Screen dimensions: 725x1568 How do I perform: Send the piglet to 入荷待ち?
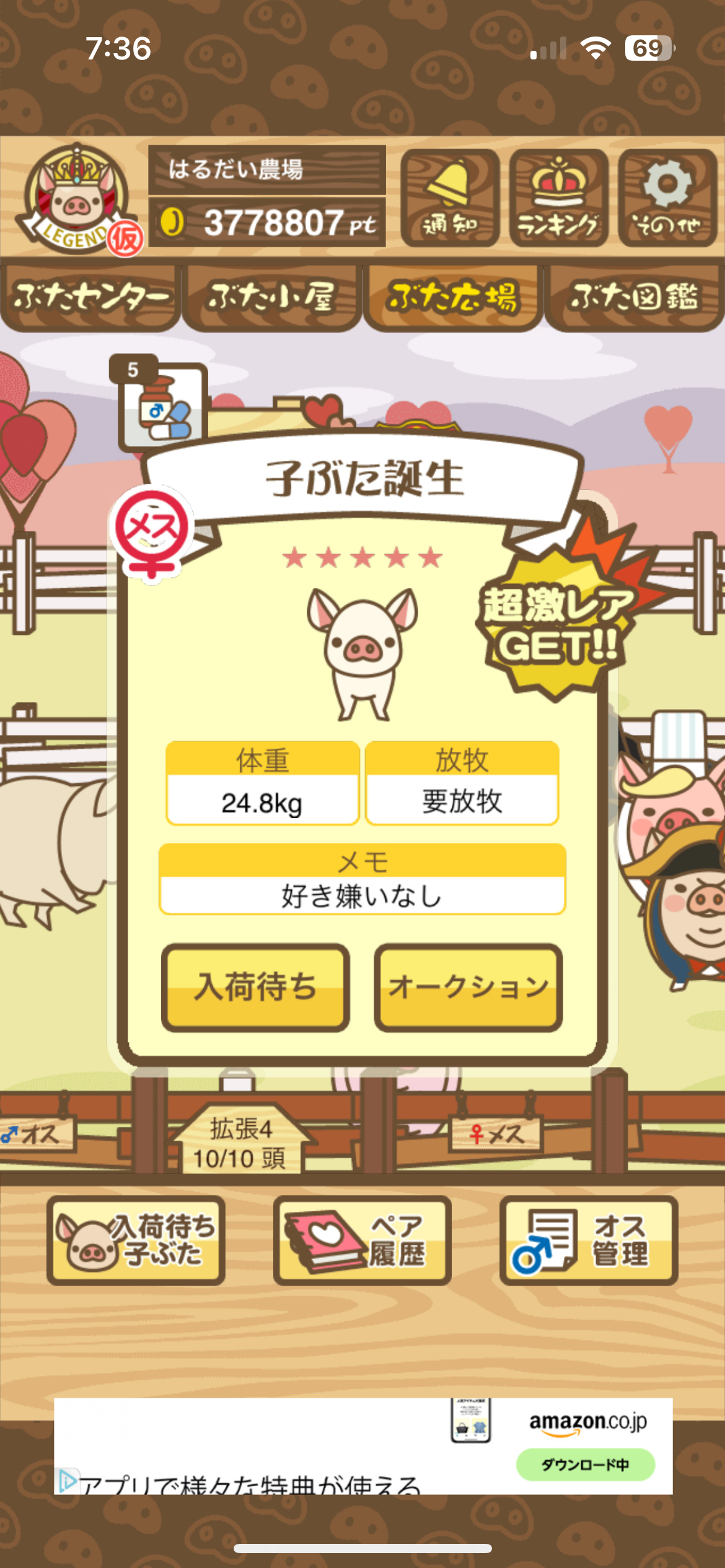point(255,987)
